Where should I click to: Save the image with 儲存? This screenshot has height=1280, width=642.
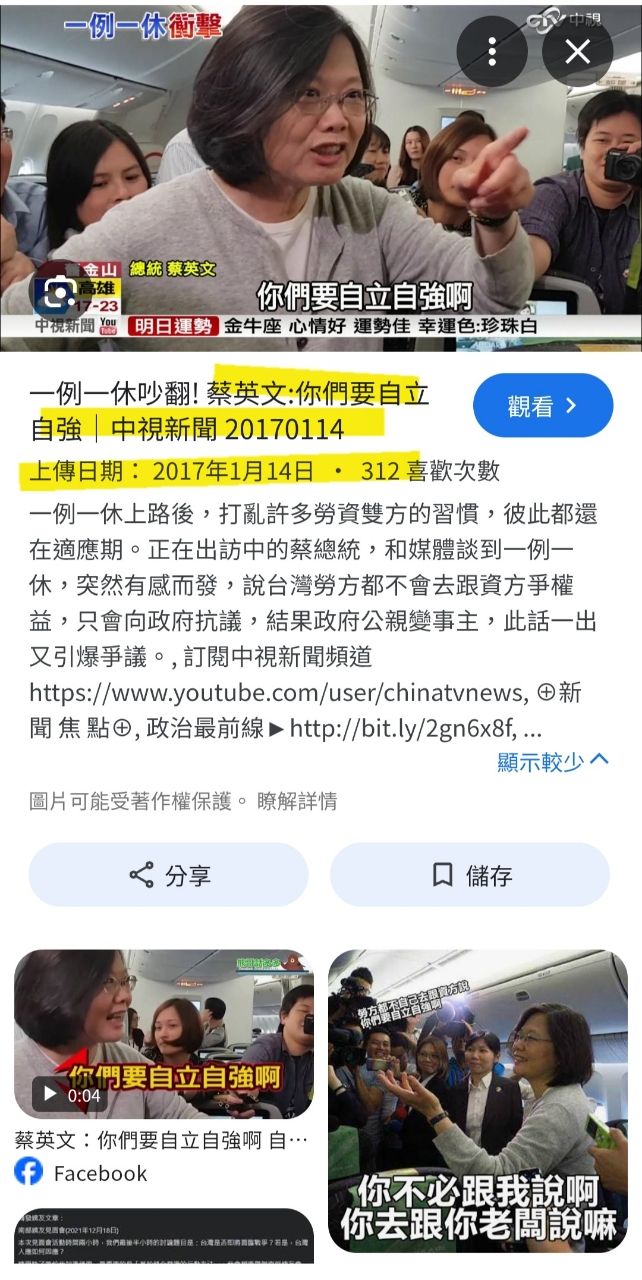tap(470, 875)
